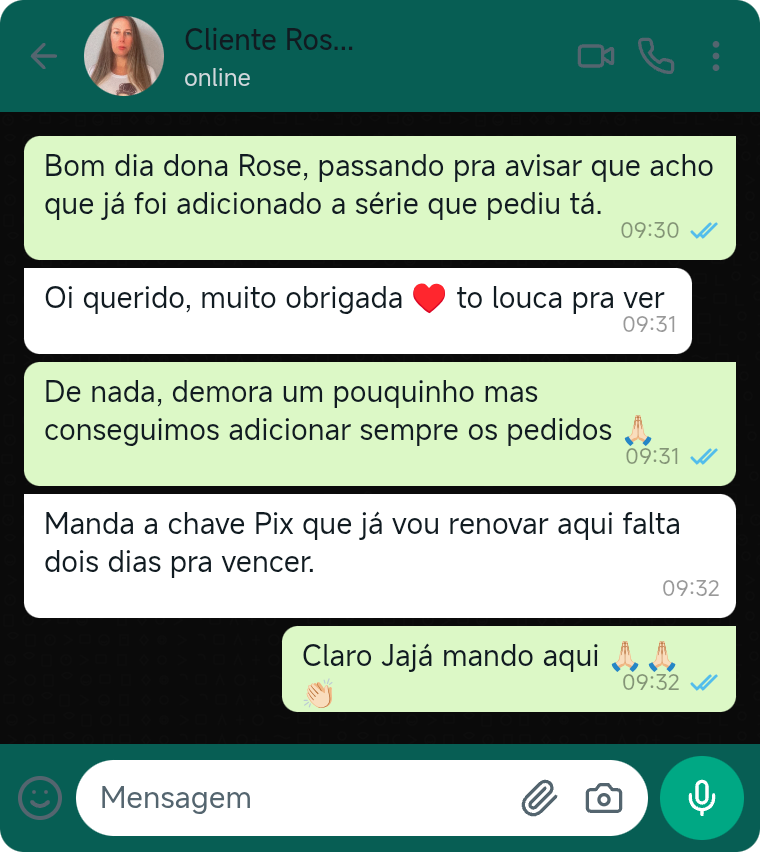Tap the 09:32 timestamp on the white bubble
The width and height of the screenshot is (760, 852).
693,589
